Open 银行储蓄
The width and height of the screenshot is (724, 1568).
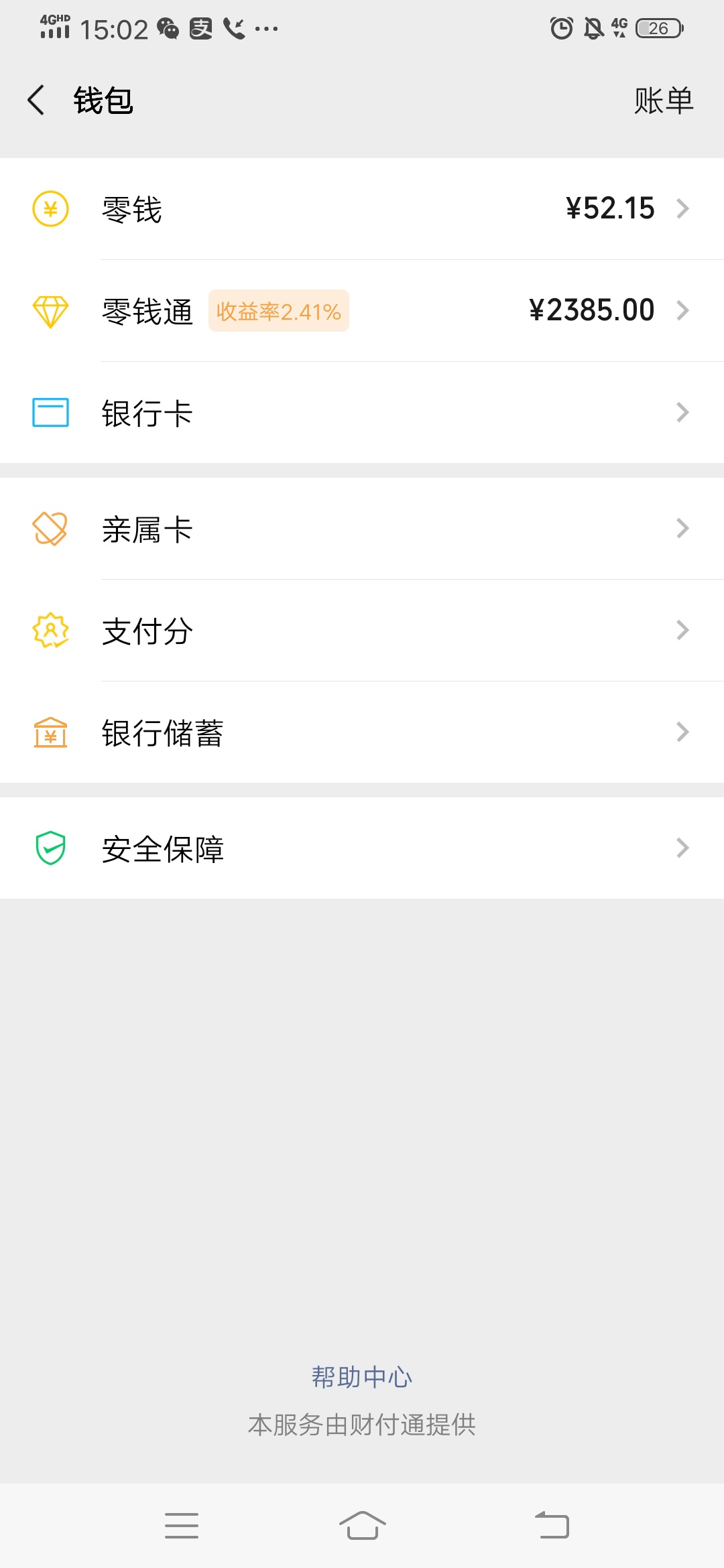click(x=362, y=732)
